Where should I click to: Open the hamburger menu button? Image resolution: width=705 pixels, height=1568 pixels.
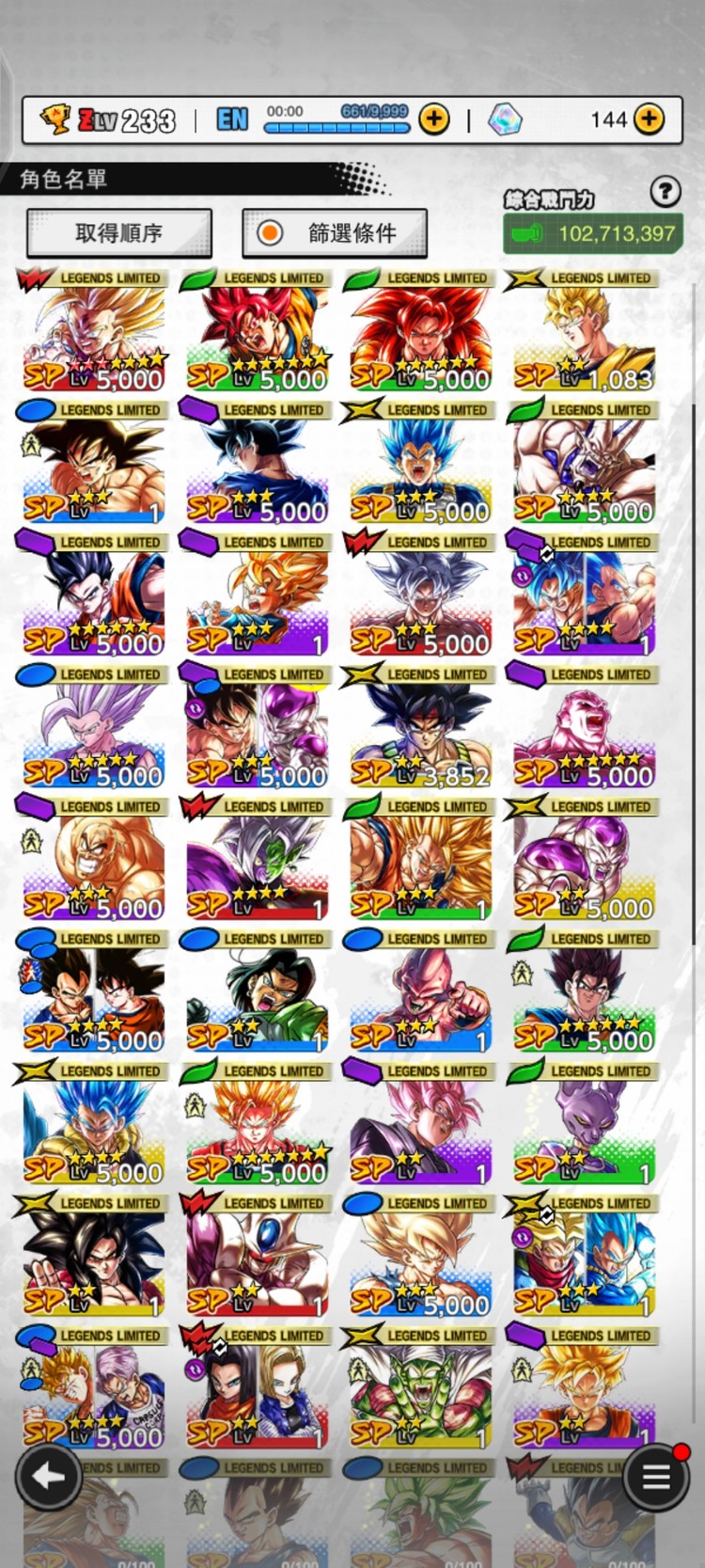655,1477
